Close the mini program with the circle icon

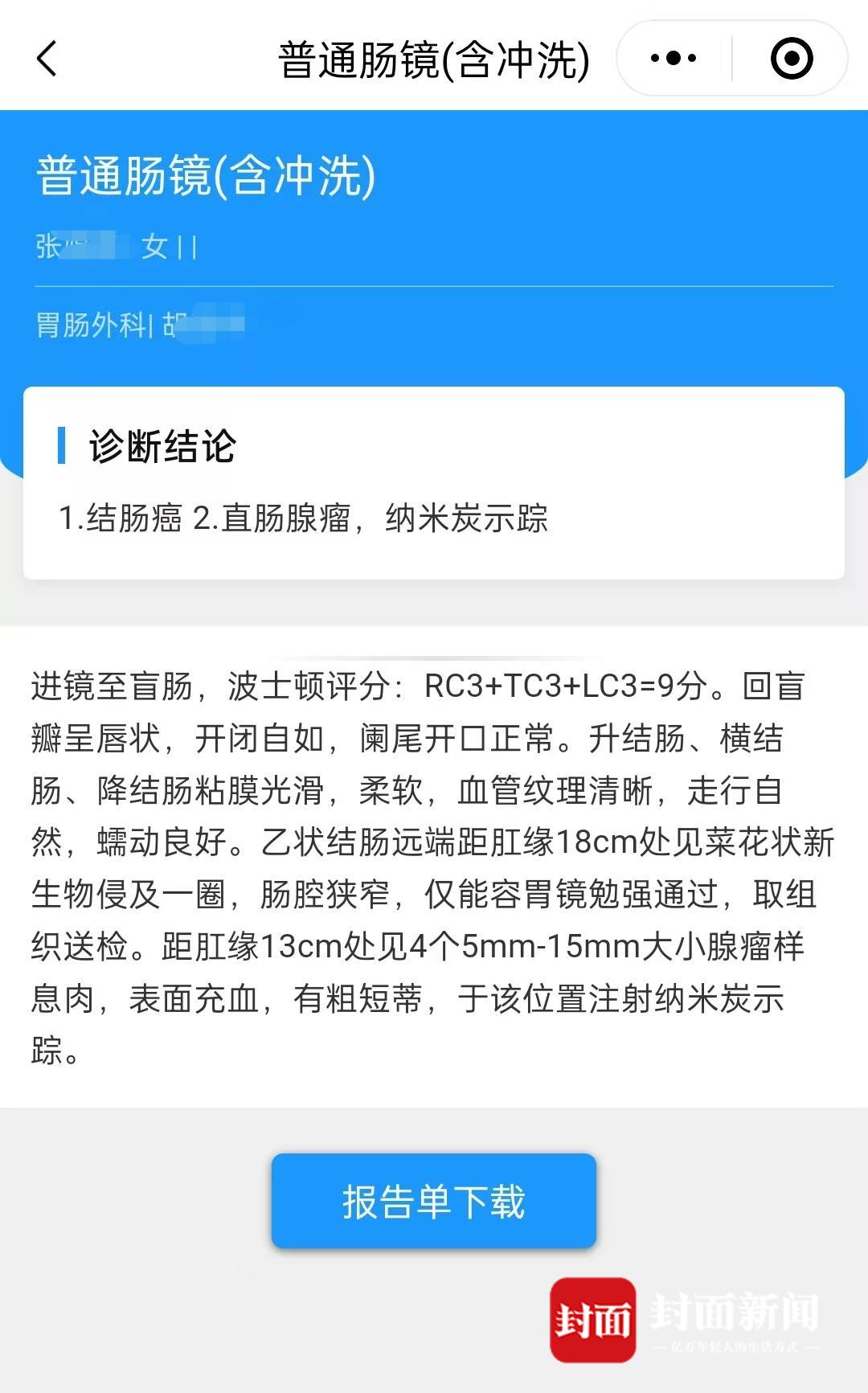point(791,59)
